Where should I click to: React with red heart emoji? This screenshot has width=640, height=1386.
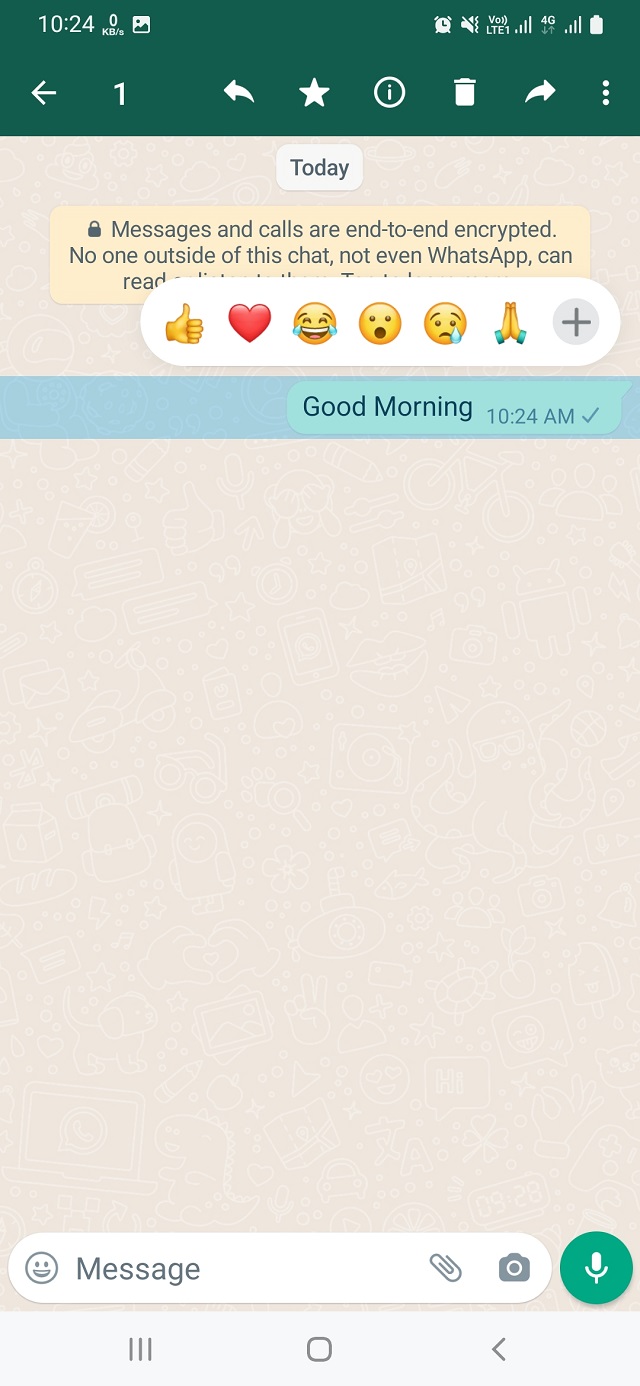(249, 324)
